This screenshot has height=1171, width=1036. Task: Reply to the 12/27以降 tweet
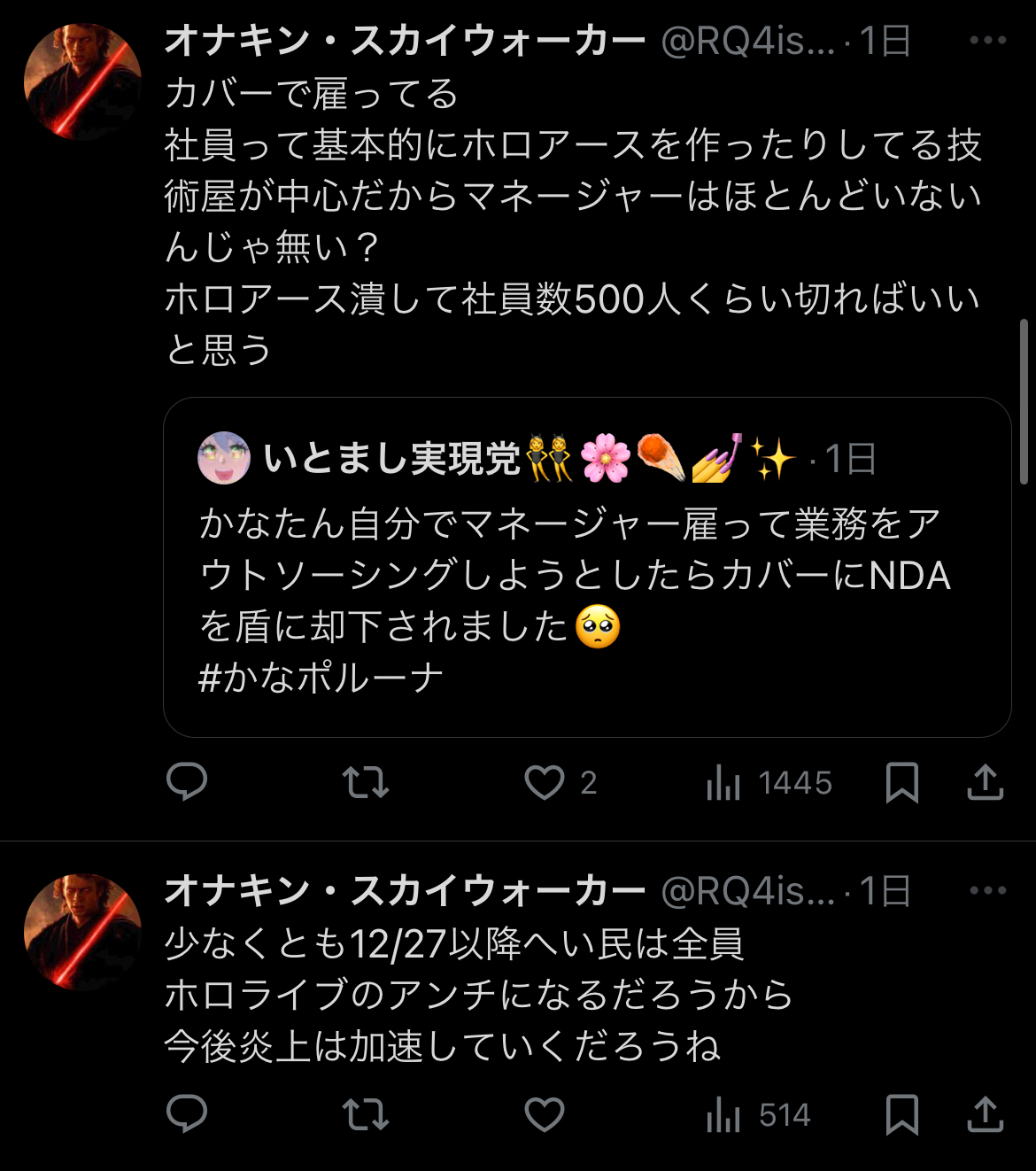coord(187,1114)
